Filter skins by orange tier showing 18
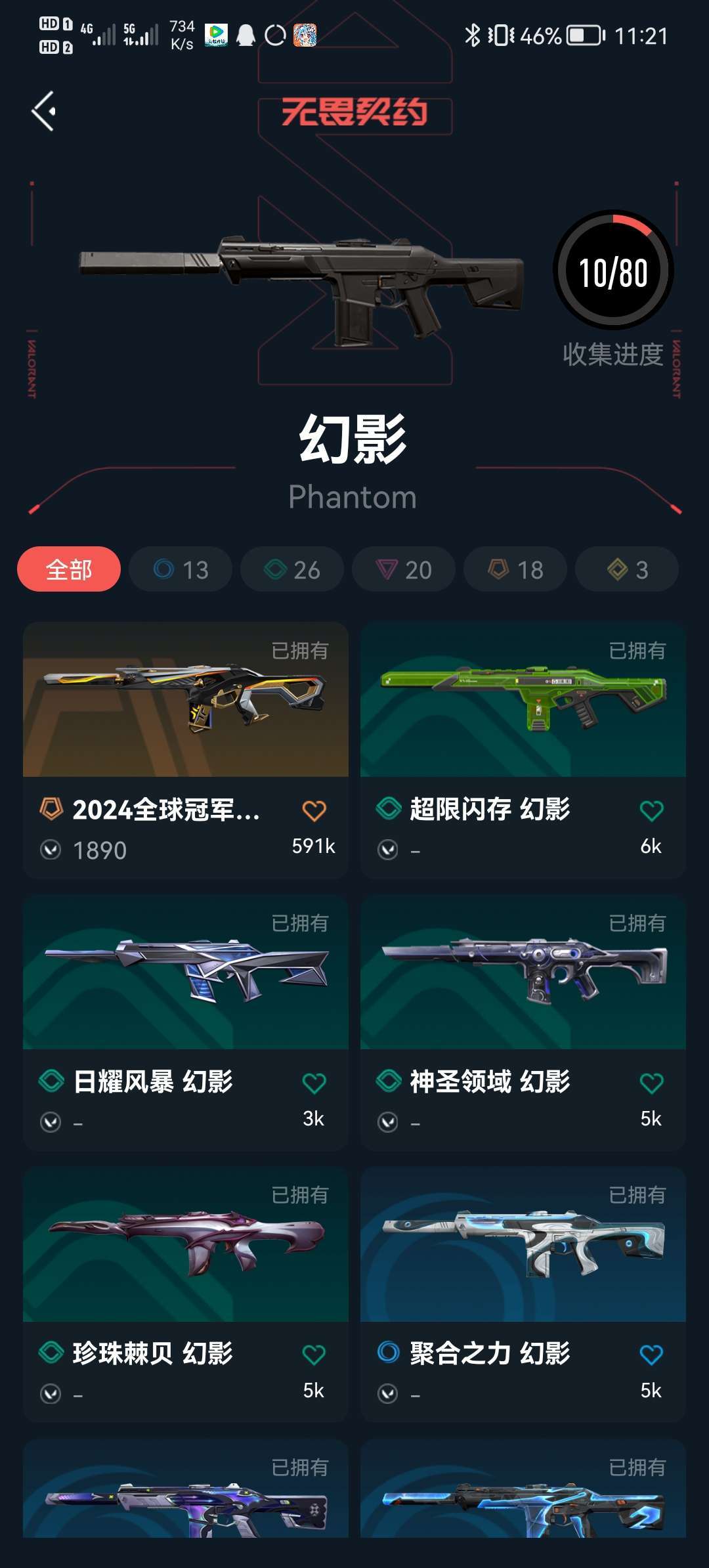709x1568 pixels. coord(515,569)
